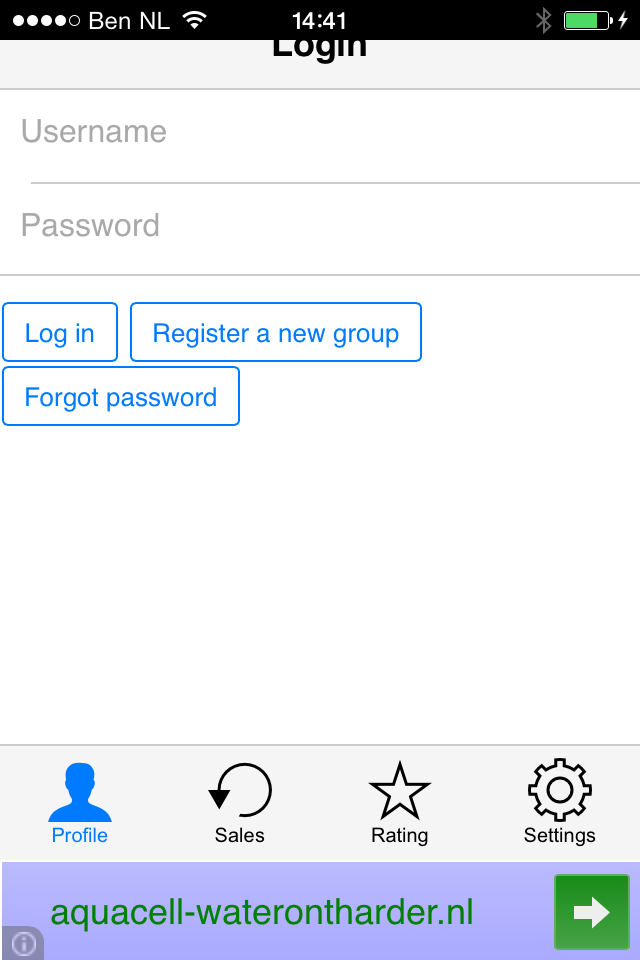Open Forgot password
The image size is (640, 960).
[121, 397]
